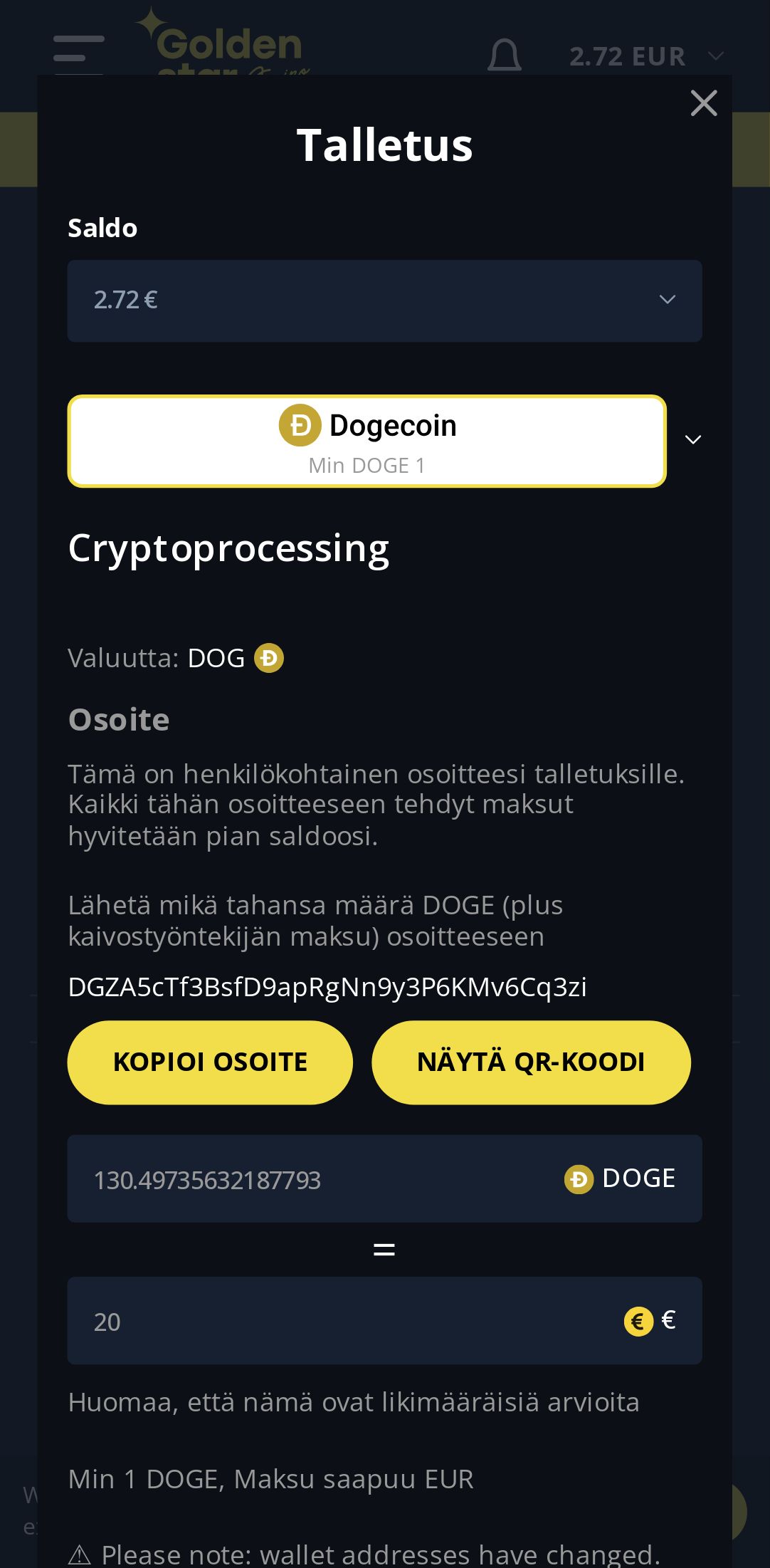Close the Talletus deposit dialog

703,104
